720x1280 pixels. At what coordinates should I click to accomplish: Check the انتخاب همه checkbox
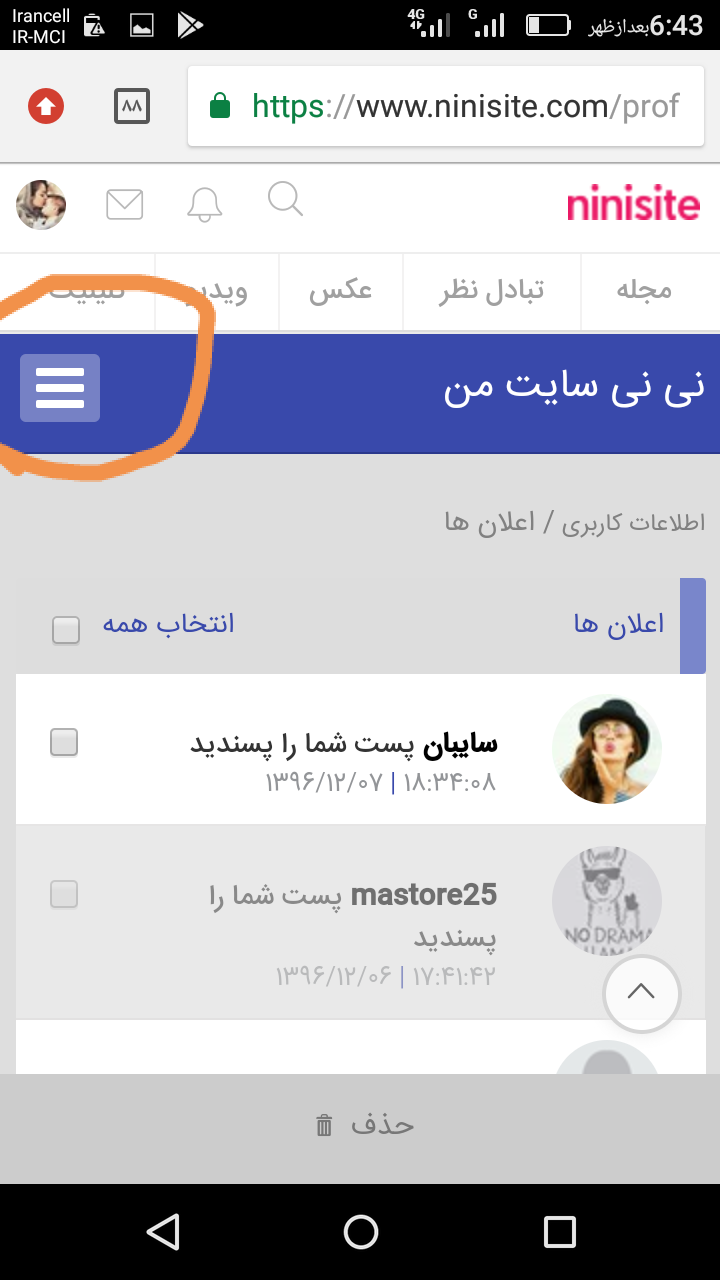coord(66,629)
